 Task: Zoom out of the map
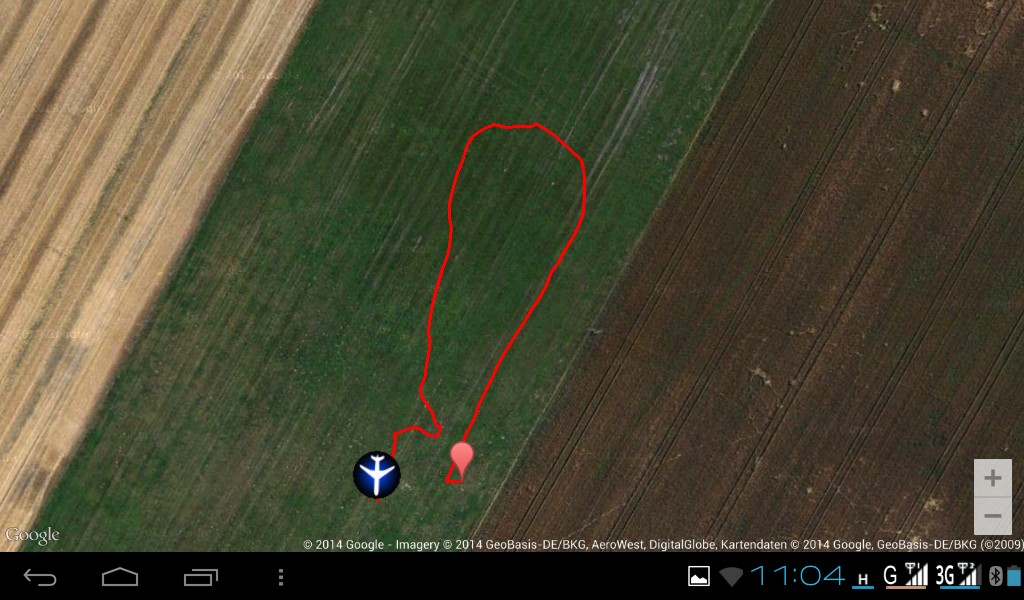tap(992, 516)
